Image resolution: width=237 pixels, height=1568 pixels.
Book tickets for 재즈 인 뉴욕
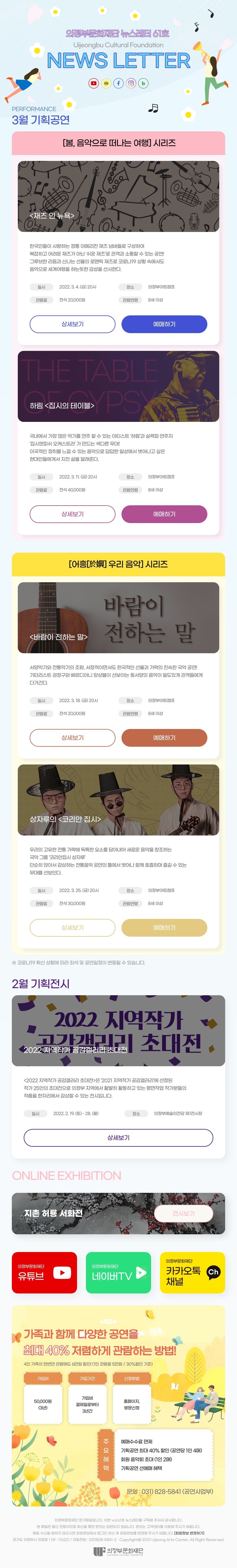(x=164, y=325)
